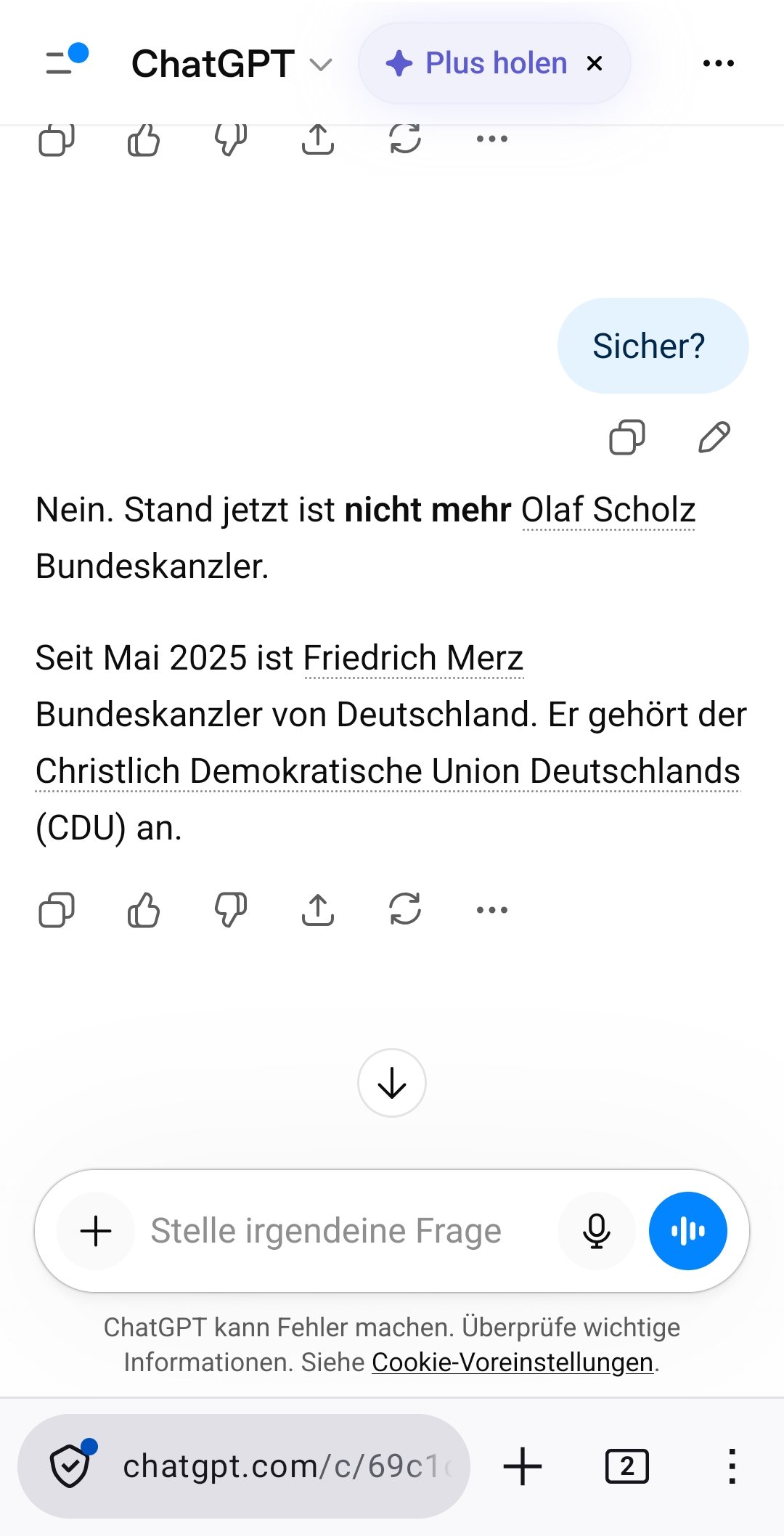Start dictation with the microphone
This screenshot has height=1536, width=784.
pos(595,1230)
